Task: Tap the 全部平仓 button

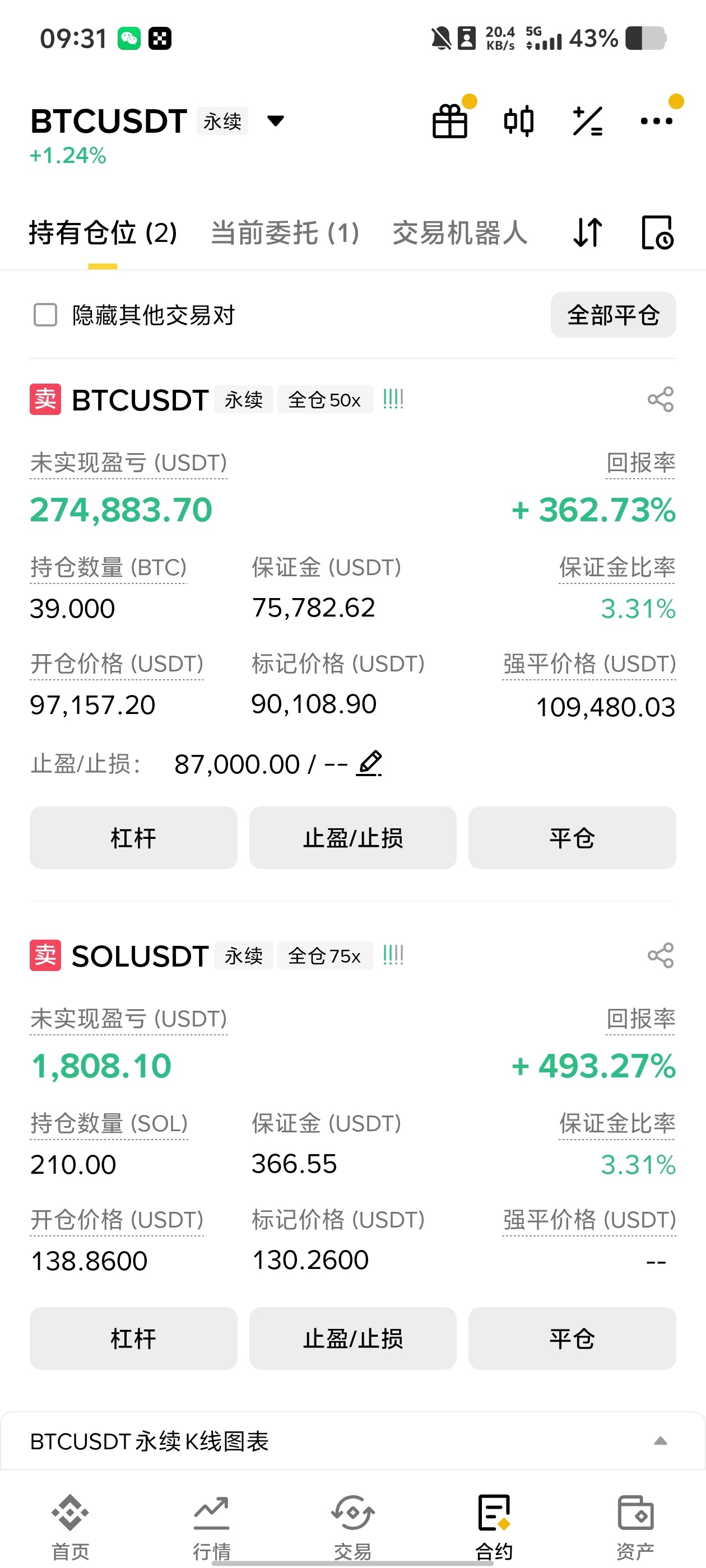Action: [x=613, y=315]
